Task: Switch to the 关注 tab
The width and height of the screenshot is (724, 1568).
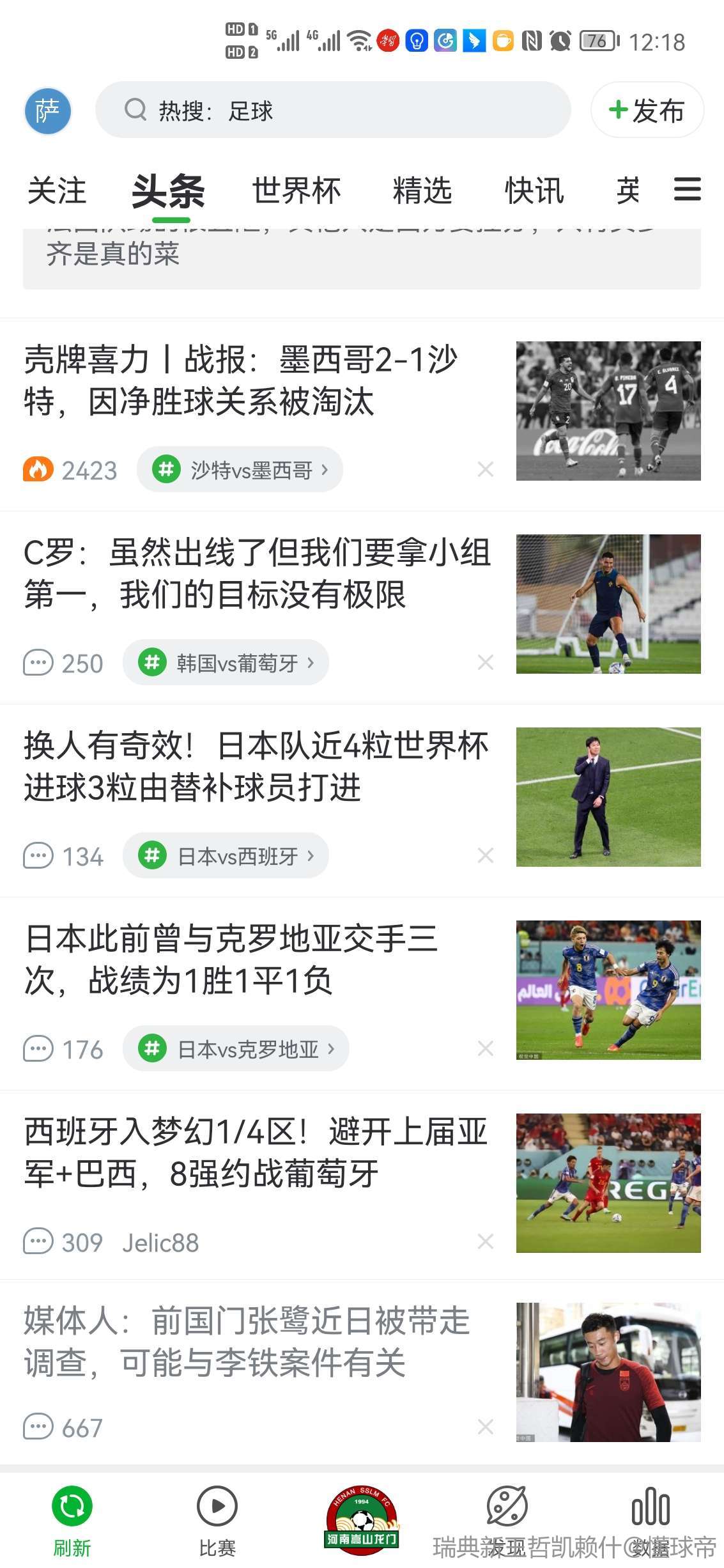Action: (57, 190)
